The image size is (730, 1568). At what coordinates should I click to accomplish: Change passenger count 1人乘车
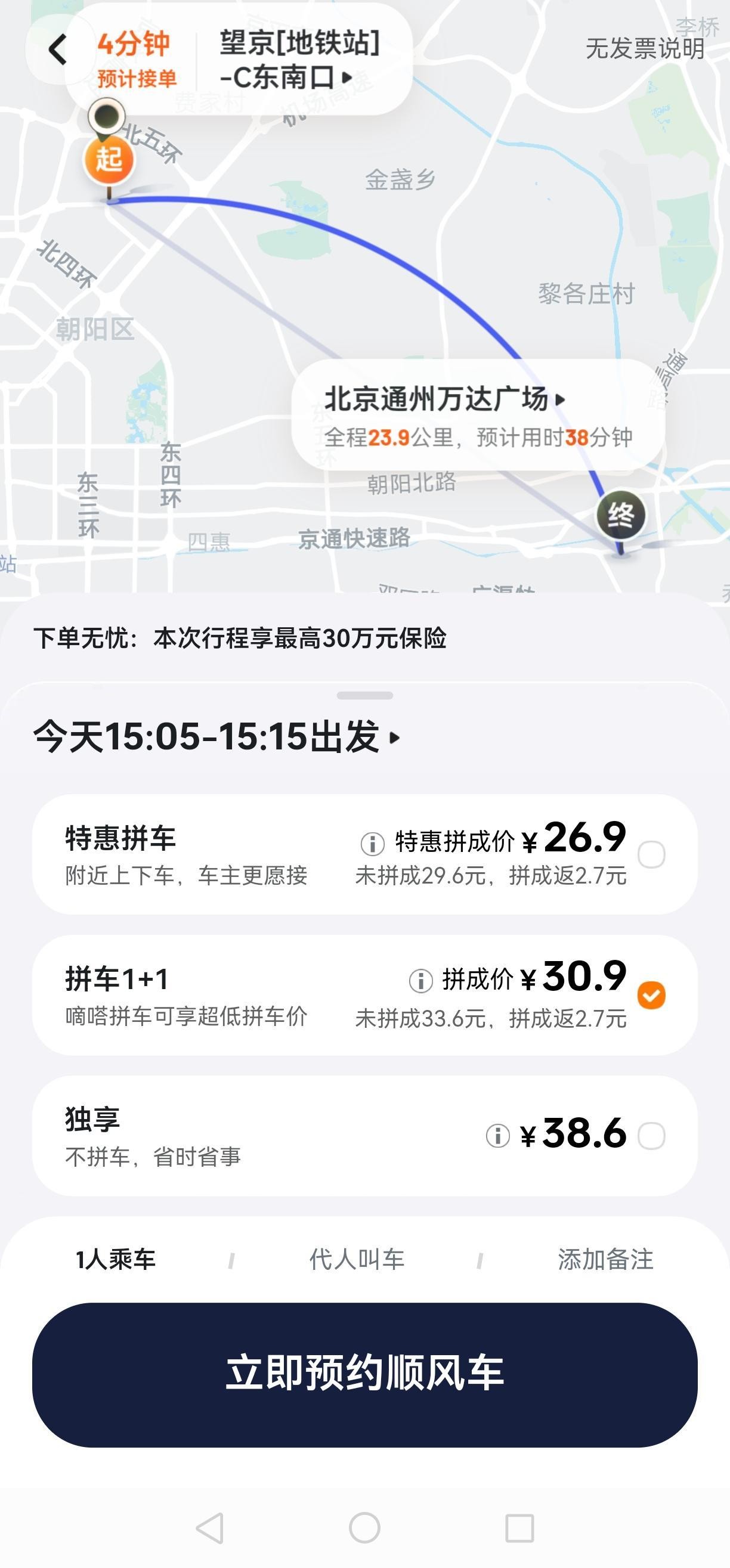(116, 1259)
